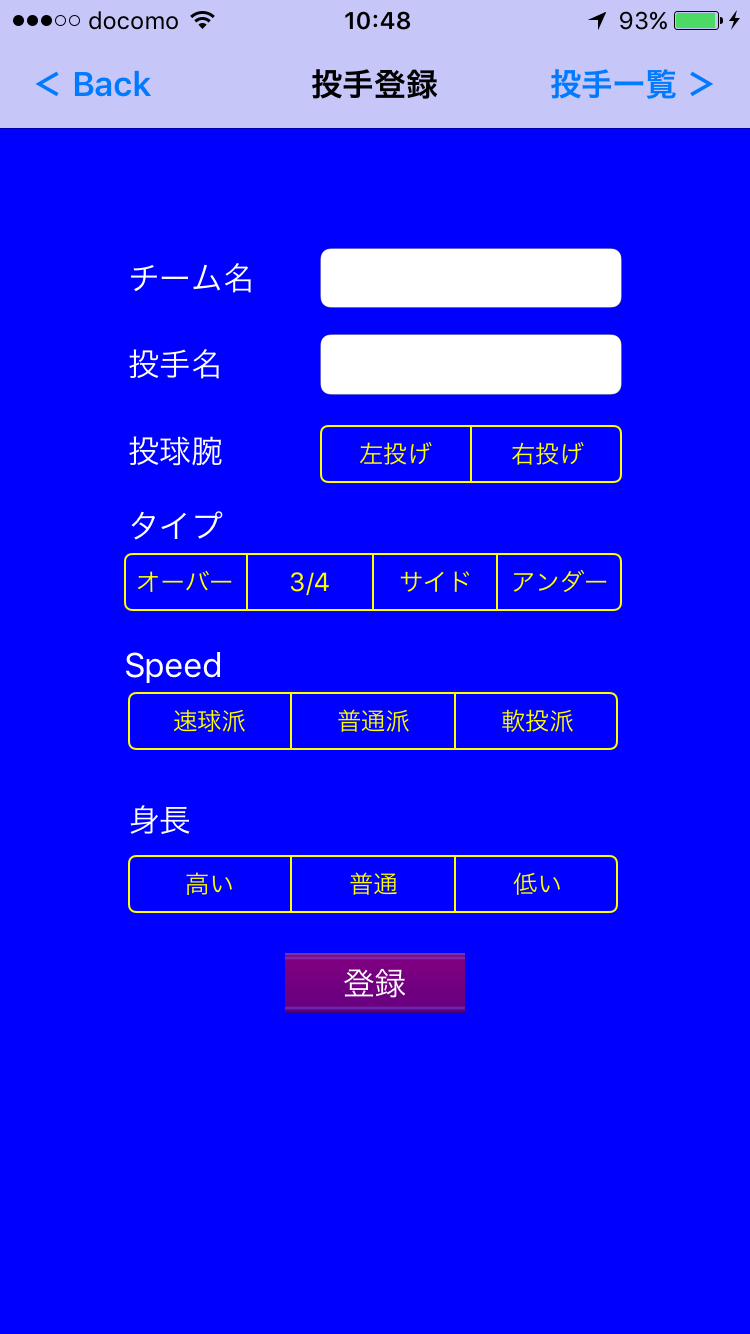The height and width of the screenshot is (1334, 750).
Task: Select the アンダー pitching type
Action: (559, 582)
